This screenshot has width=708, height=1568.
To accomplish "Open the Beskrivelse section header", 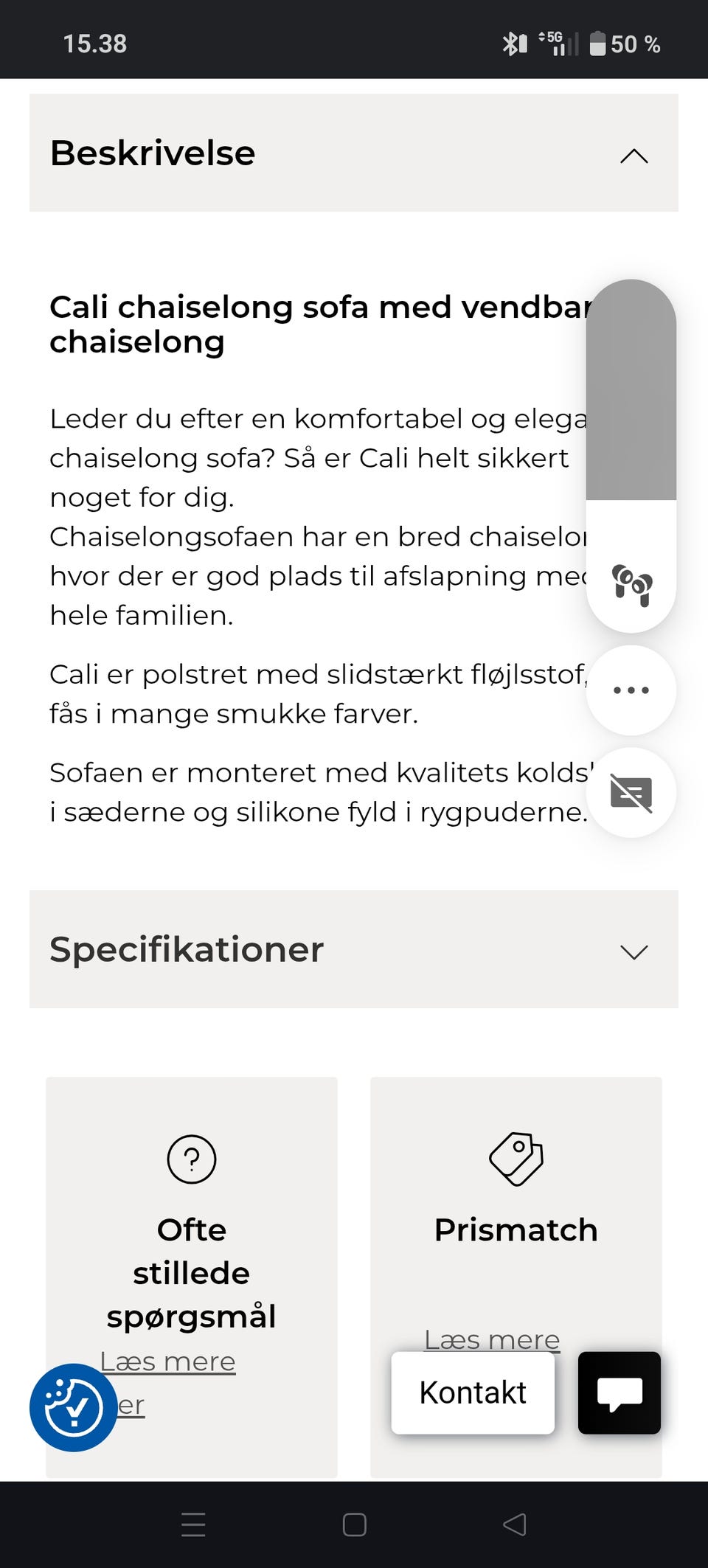I will pos(152,153).
